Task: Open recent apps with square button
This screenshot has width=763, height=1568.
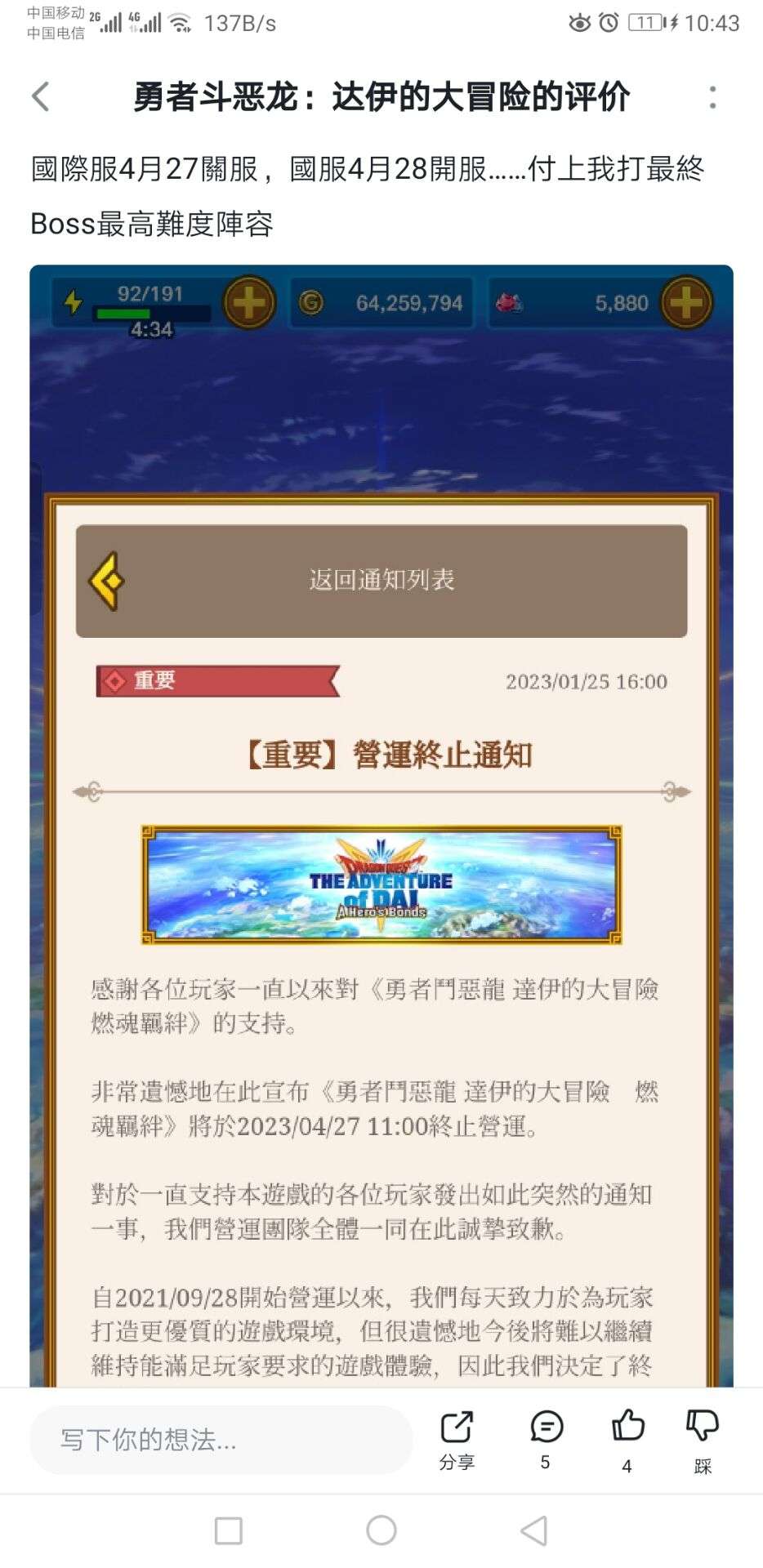Action: click(228, 1530)
